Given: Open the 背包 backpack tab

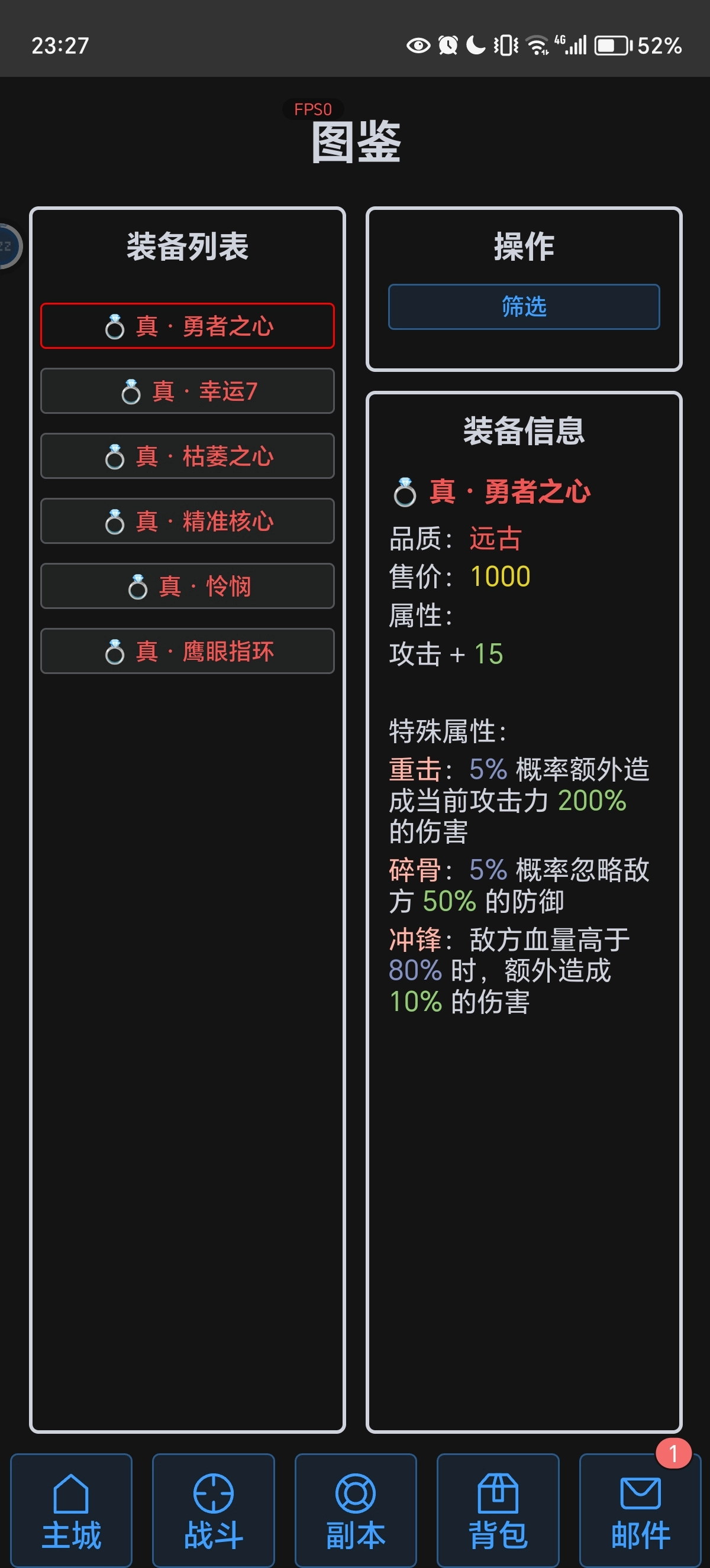Looking at the screenshot, I should 498,1511.
